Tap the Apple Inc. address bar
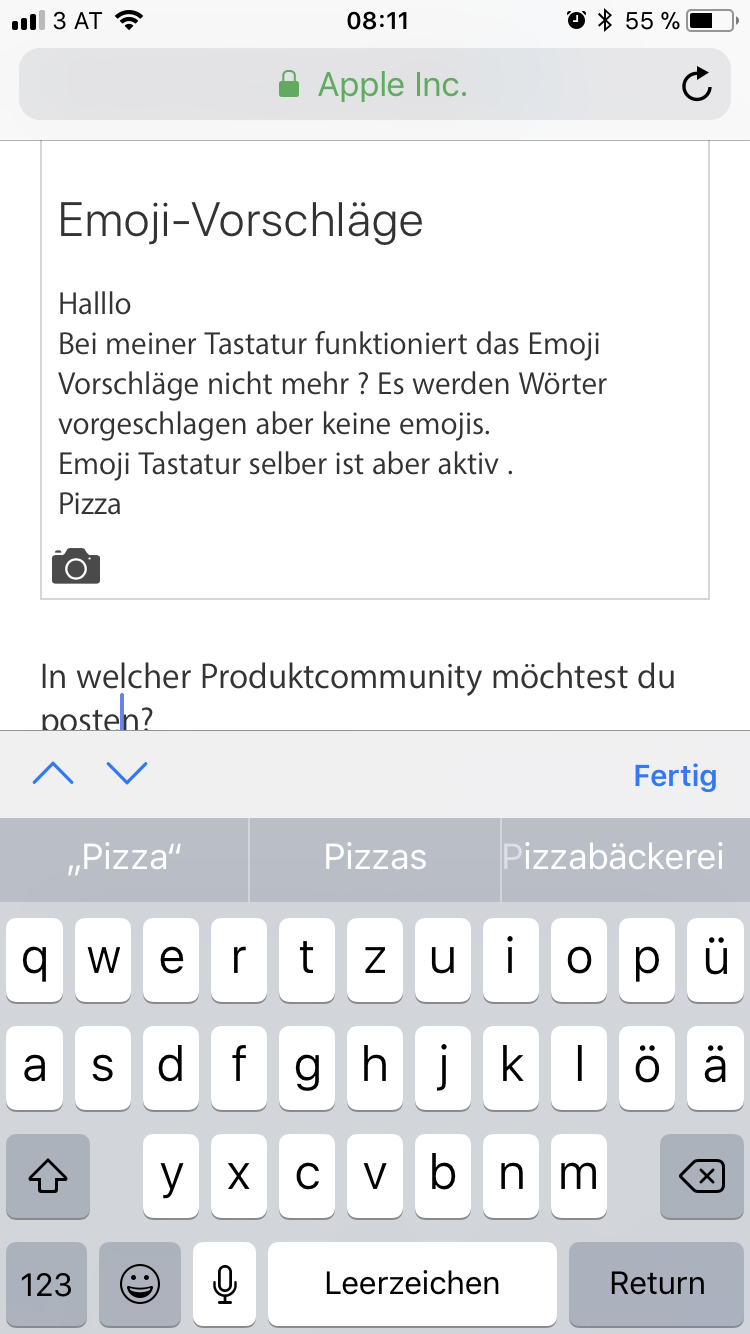Viewport: 750px width, 1334px height. tap(373, 85)
